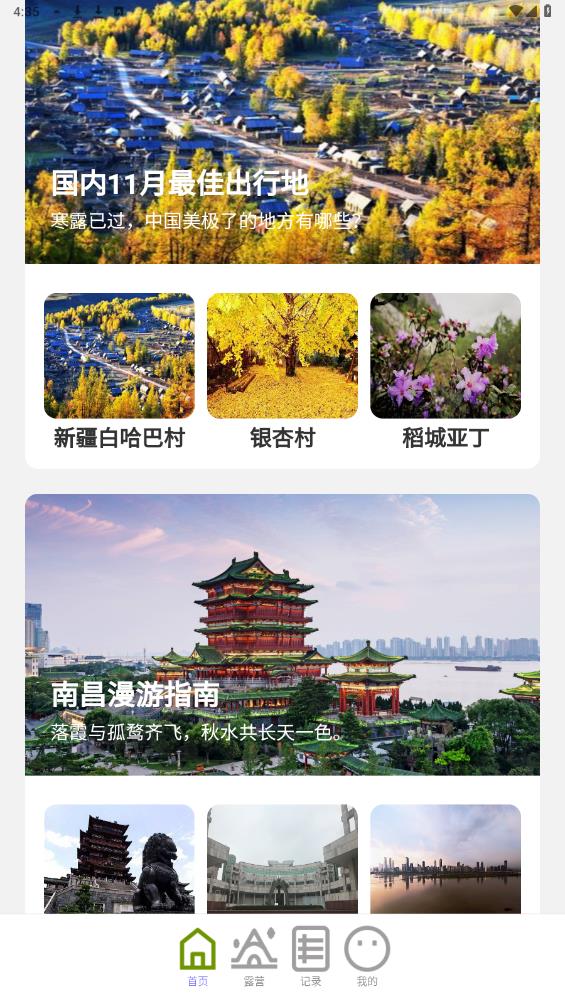The width and height of the screenshot is (565, 1004).
Task: Switch to the 露营 camping tab
Action: [254, 957]
